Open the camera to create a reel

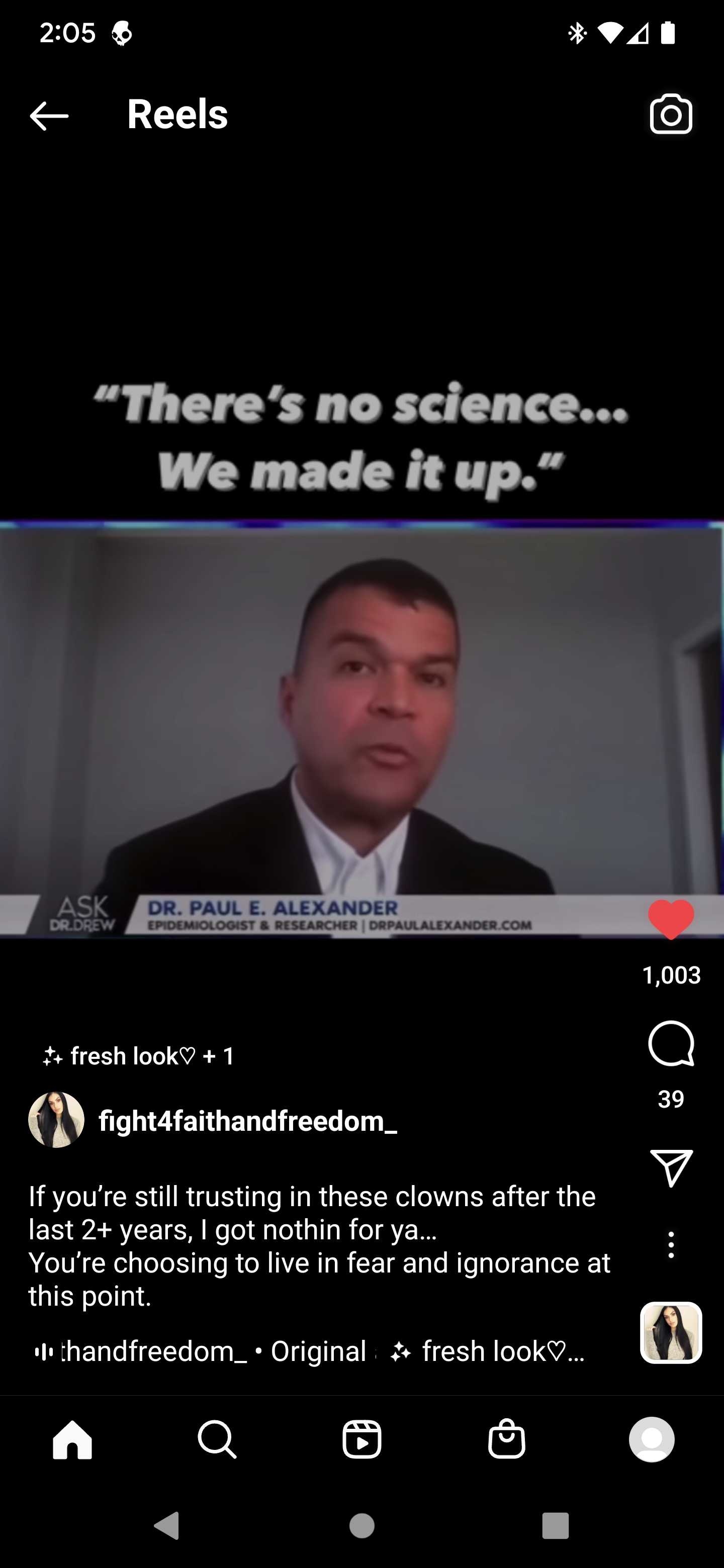(670, 115)
